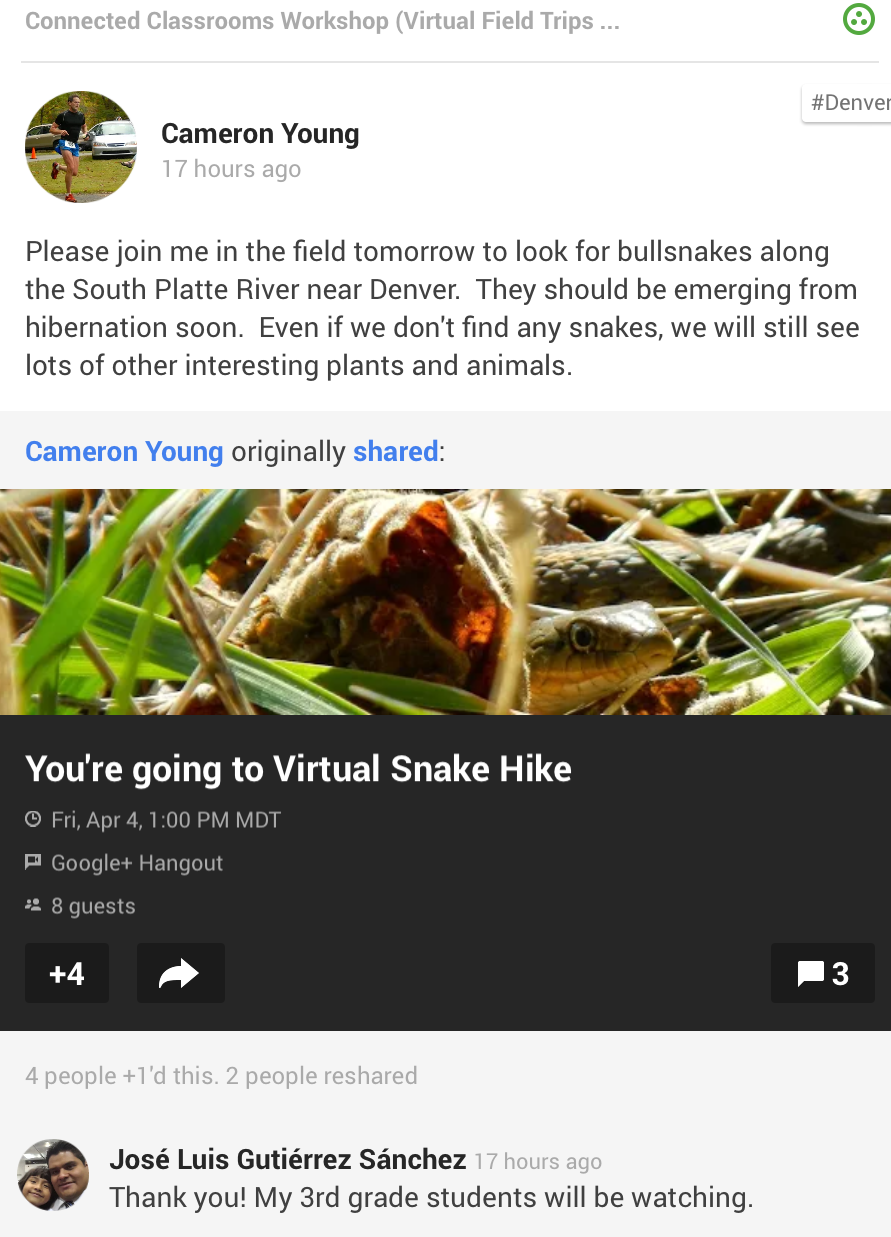Open the 3 comments on this post
The height and width of the screenshot is (1237, 891).
[x=822, y=973]
